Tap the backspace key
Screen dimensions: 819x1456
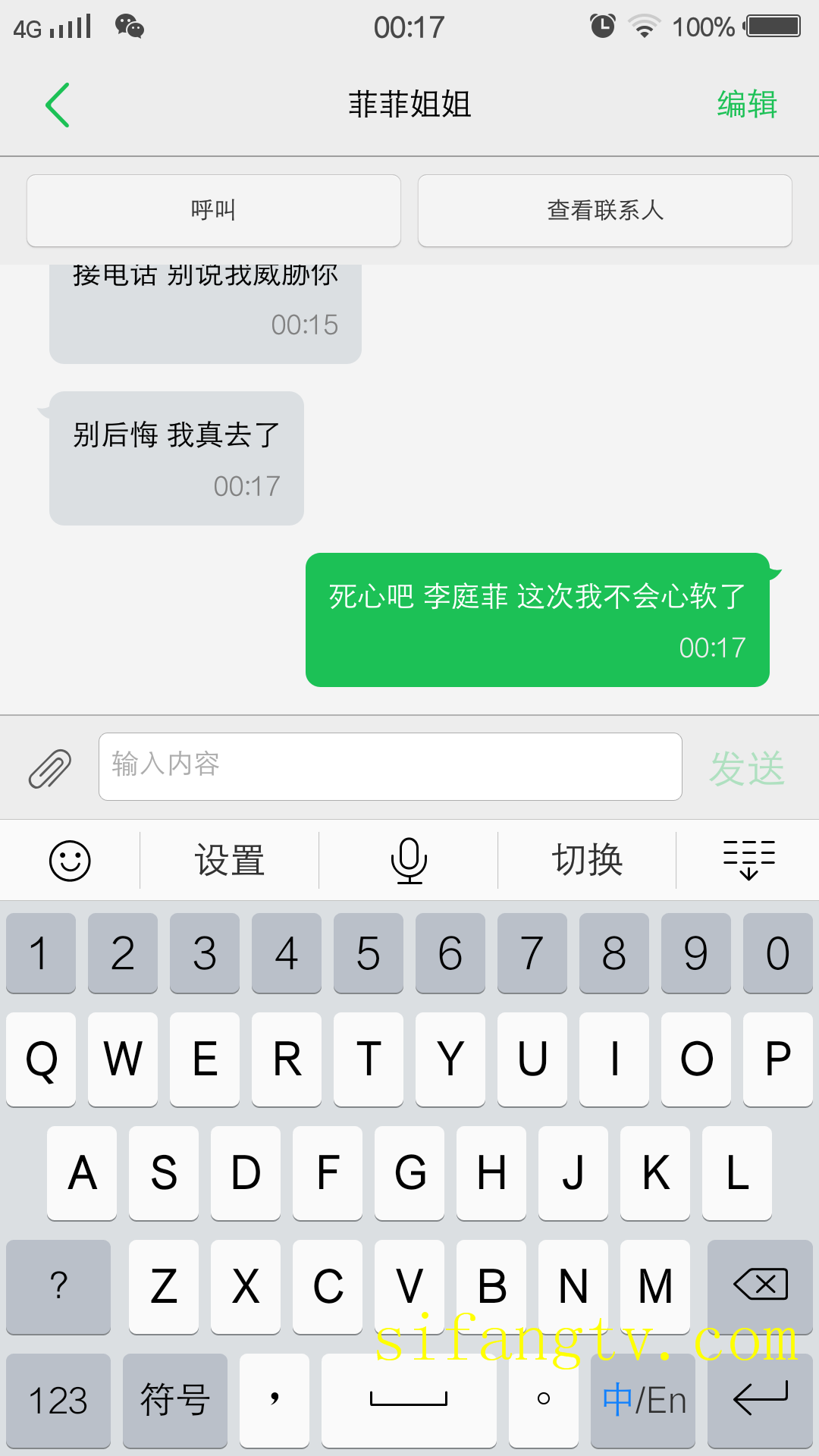[760, 1286]
